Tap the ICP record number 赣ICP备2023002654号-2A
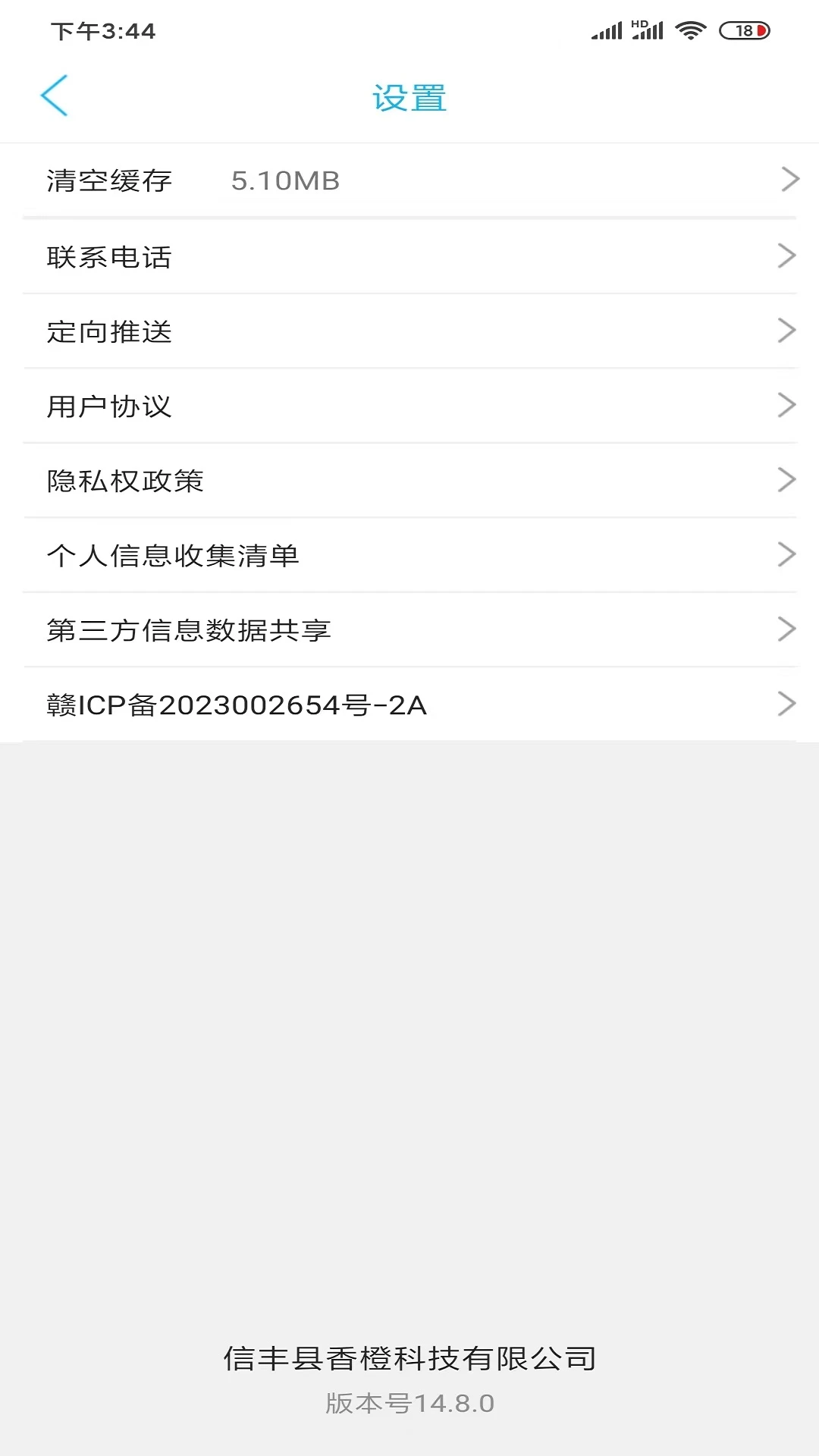Viewport: 819px width, 1456px height. tap(235, 704)
